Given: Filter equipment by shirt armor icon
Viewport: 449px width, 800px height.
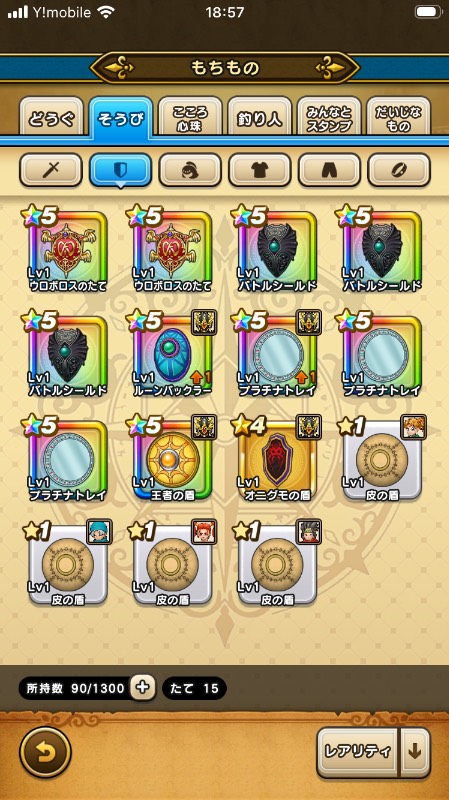Looking at the screenshot, I should click(259, 170).
